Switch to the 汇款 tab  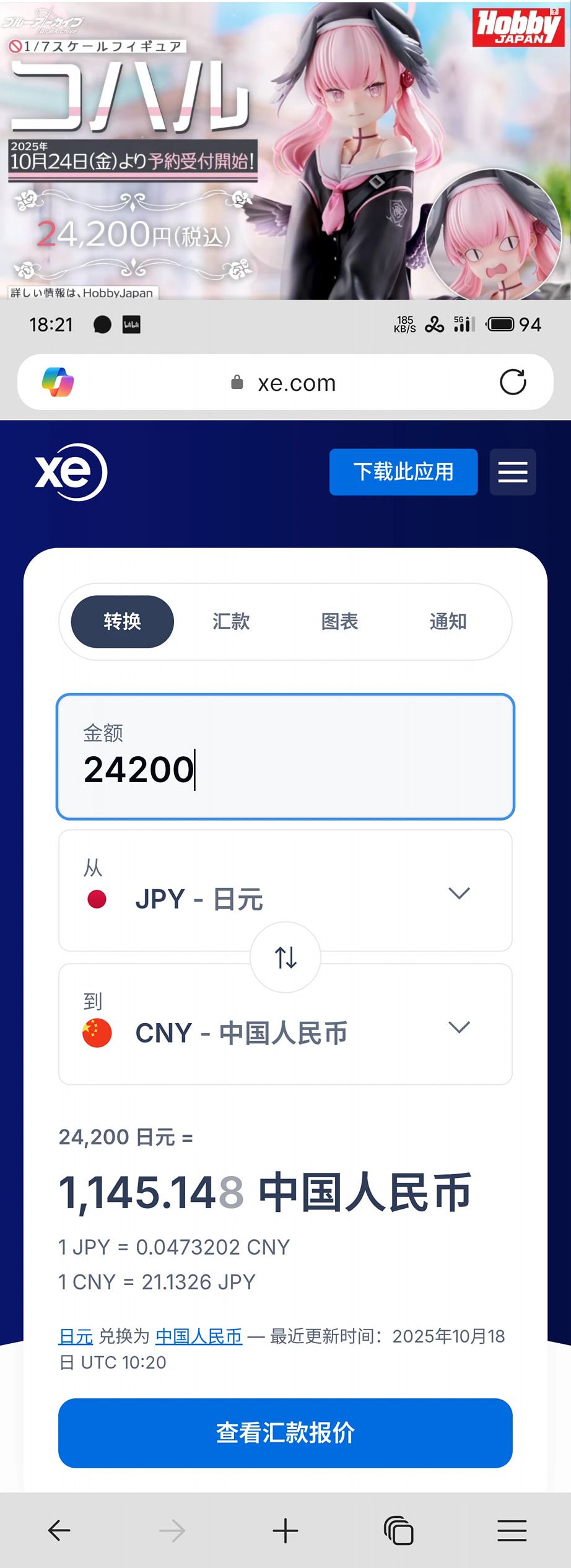point(231,621)
